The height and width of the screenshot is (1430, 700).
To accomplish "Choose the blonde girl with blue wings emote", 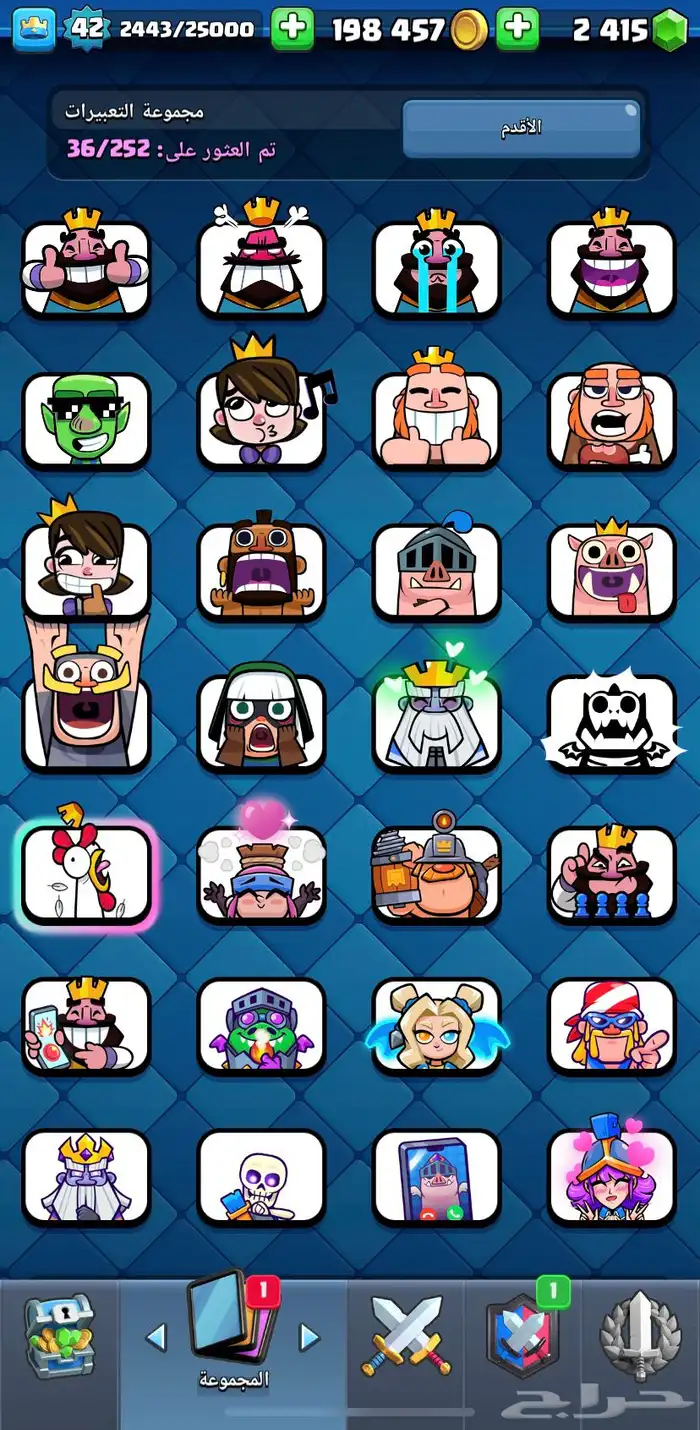I will click(x=436, y=1025).
